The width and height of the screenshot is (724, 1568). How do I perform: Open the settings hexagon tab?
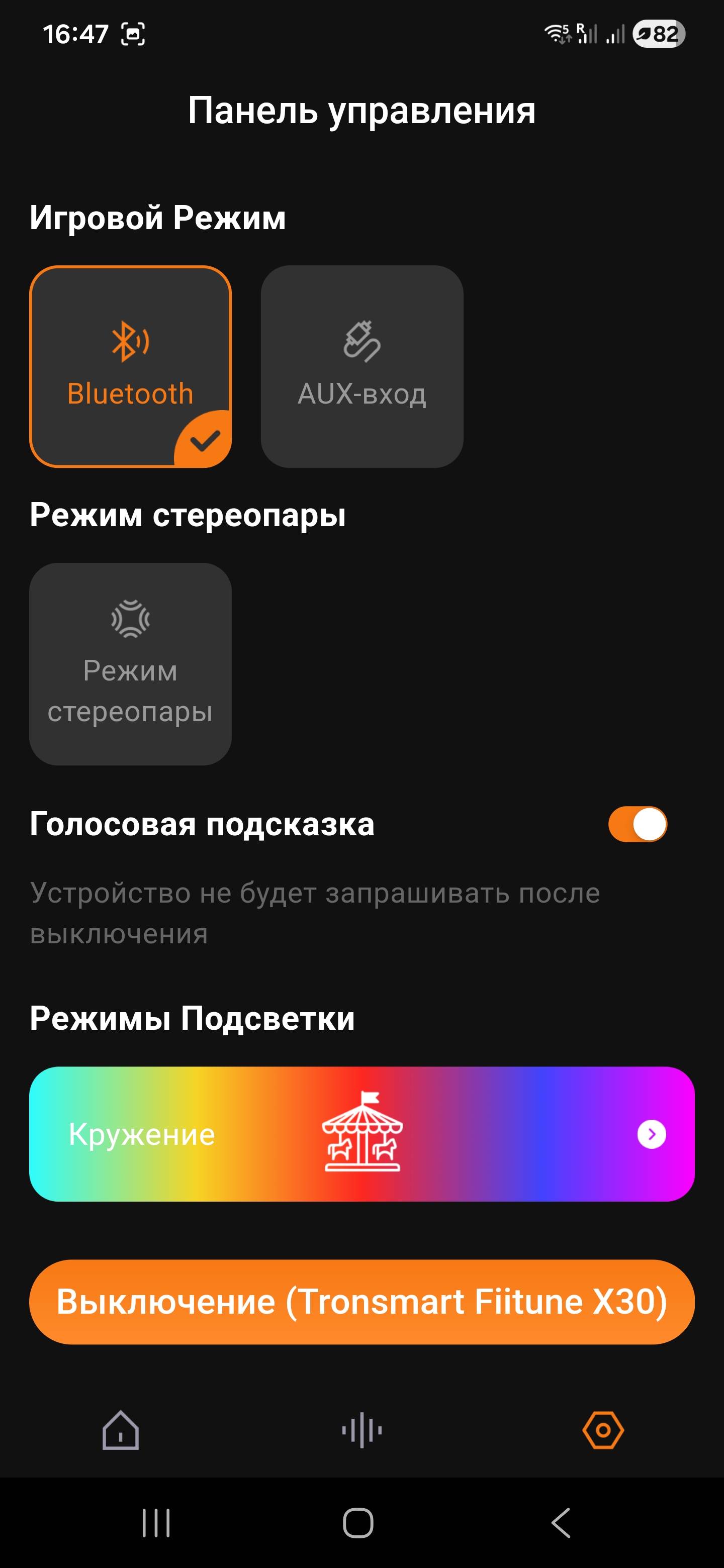point(603,1430)
